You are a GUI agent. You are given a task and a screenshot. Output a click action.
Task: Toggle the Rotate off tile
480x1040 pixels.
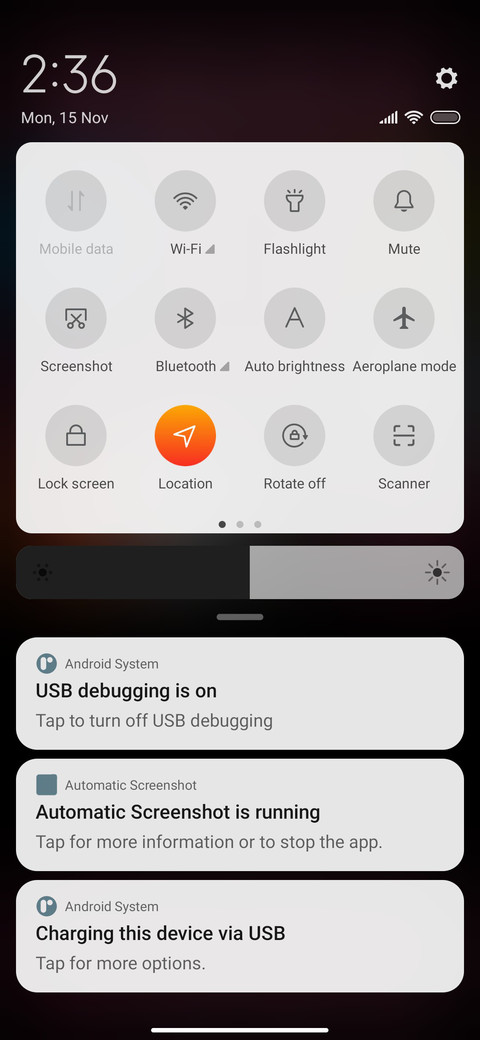pos(294,436)
